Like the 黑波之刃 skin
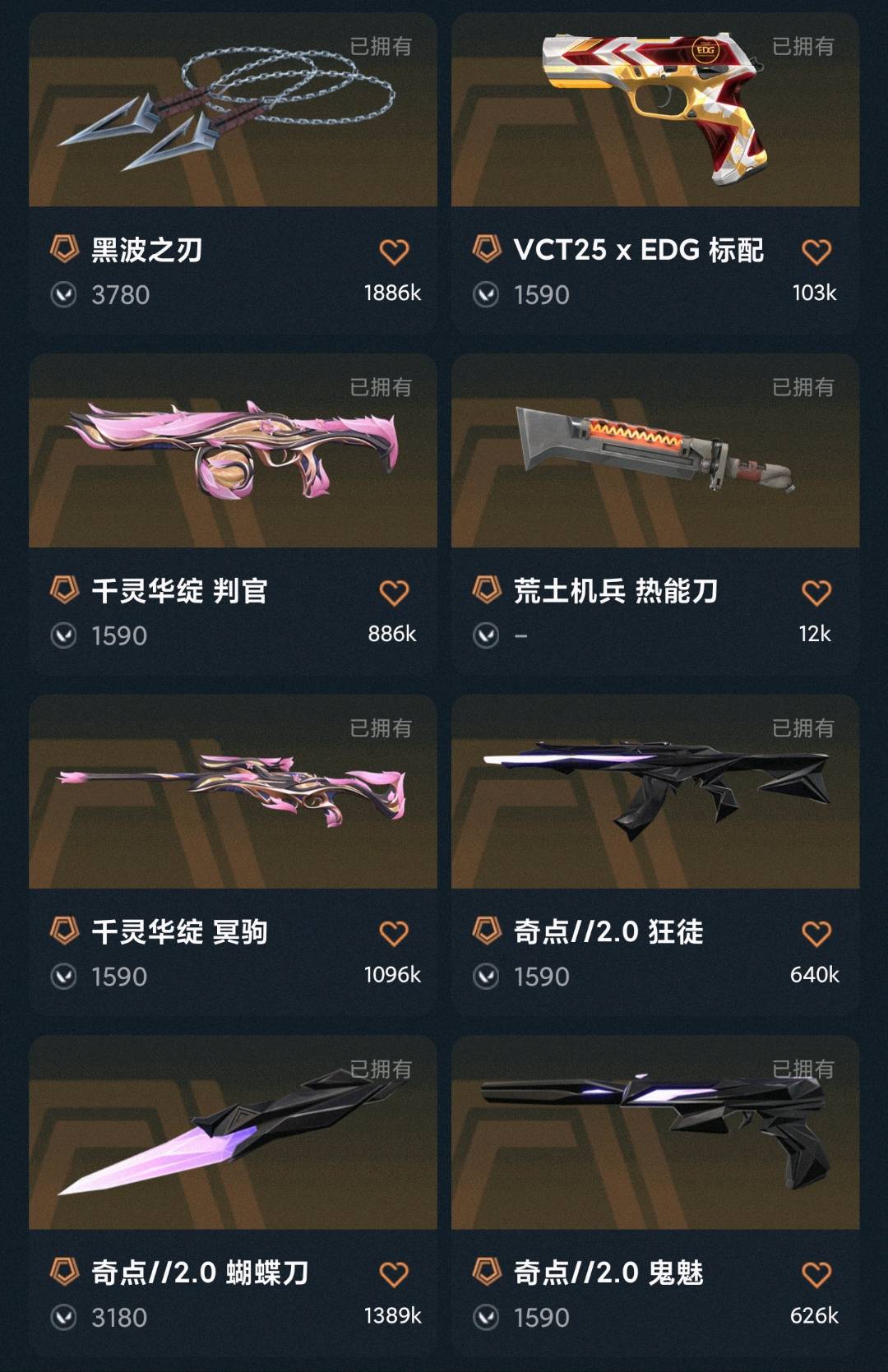Screen dimensions: 888x1372 [x=394, y=252]
